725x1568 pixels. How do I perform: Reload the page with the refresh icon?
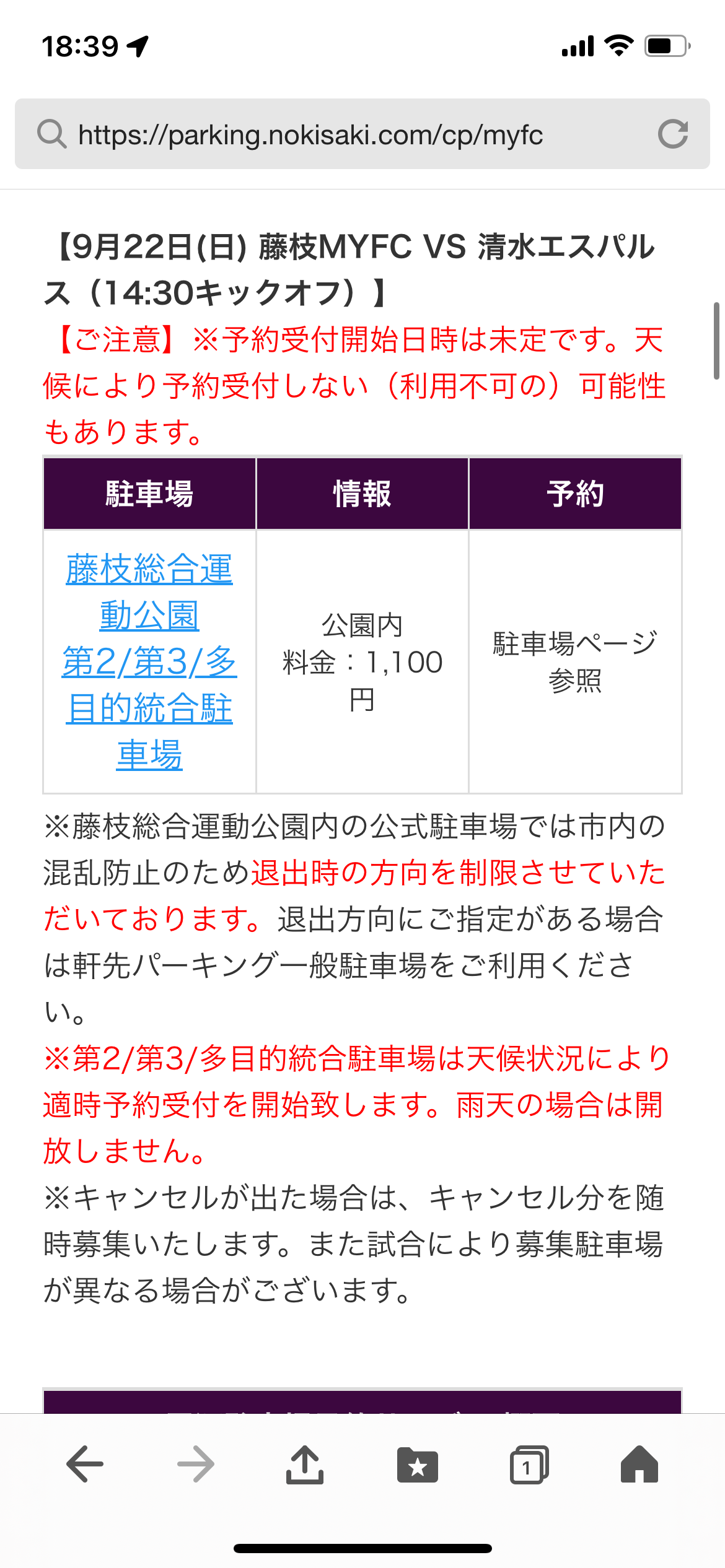tap(673, 134)
